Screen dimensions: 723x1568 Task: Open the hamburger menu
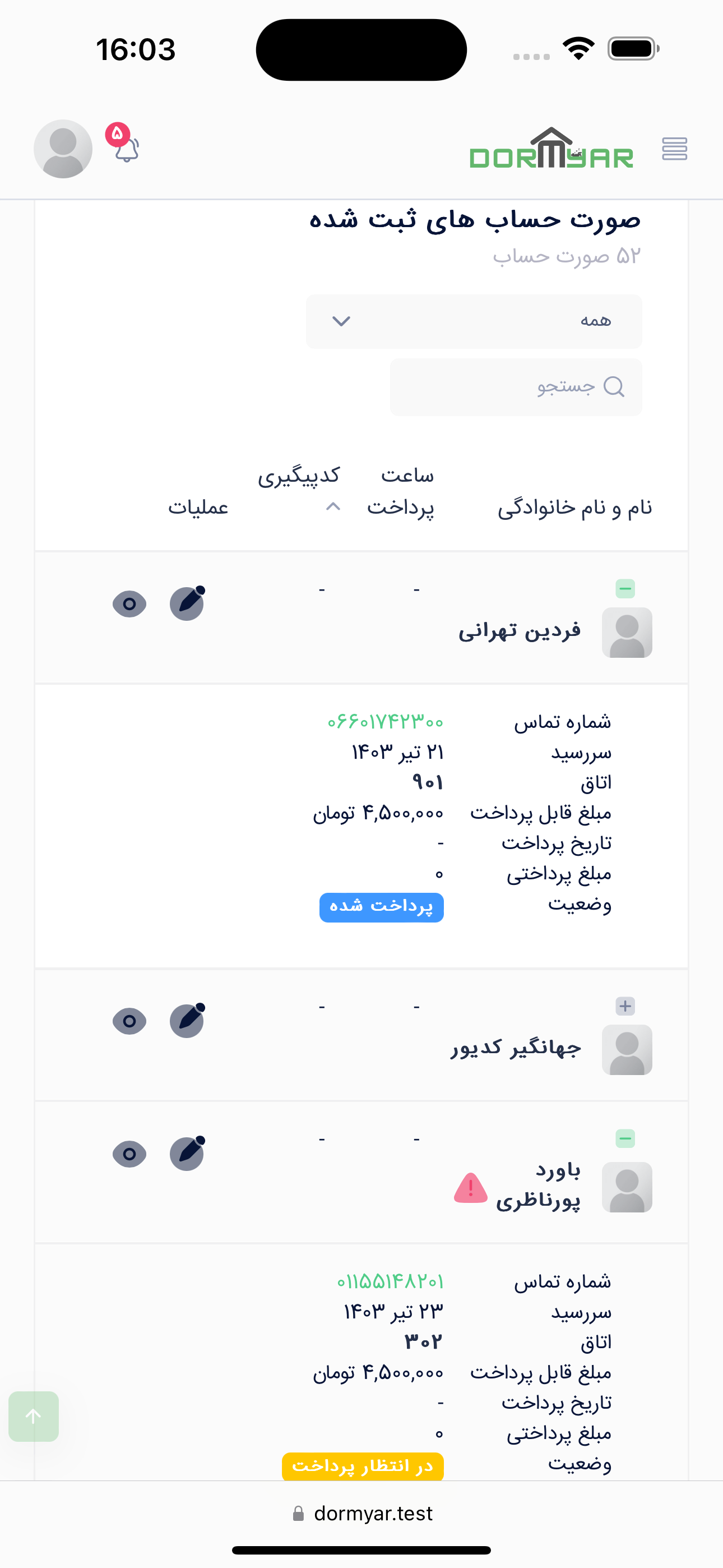[674, 149]
